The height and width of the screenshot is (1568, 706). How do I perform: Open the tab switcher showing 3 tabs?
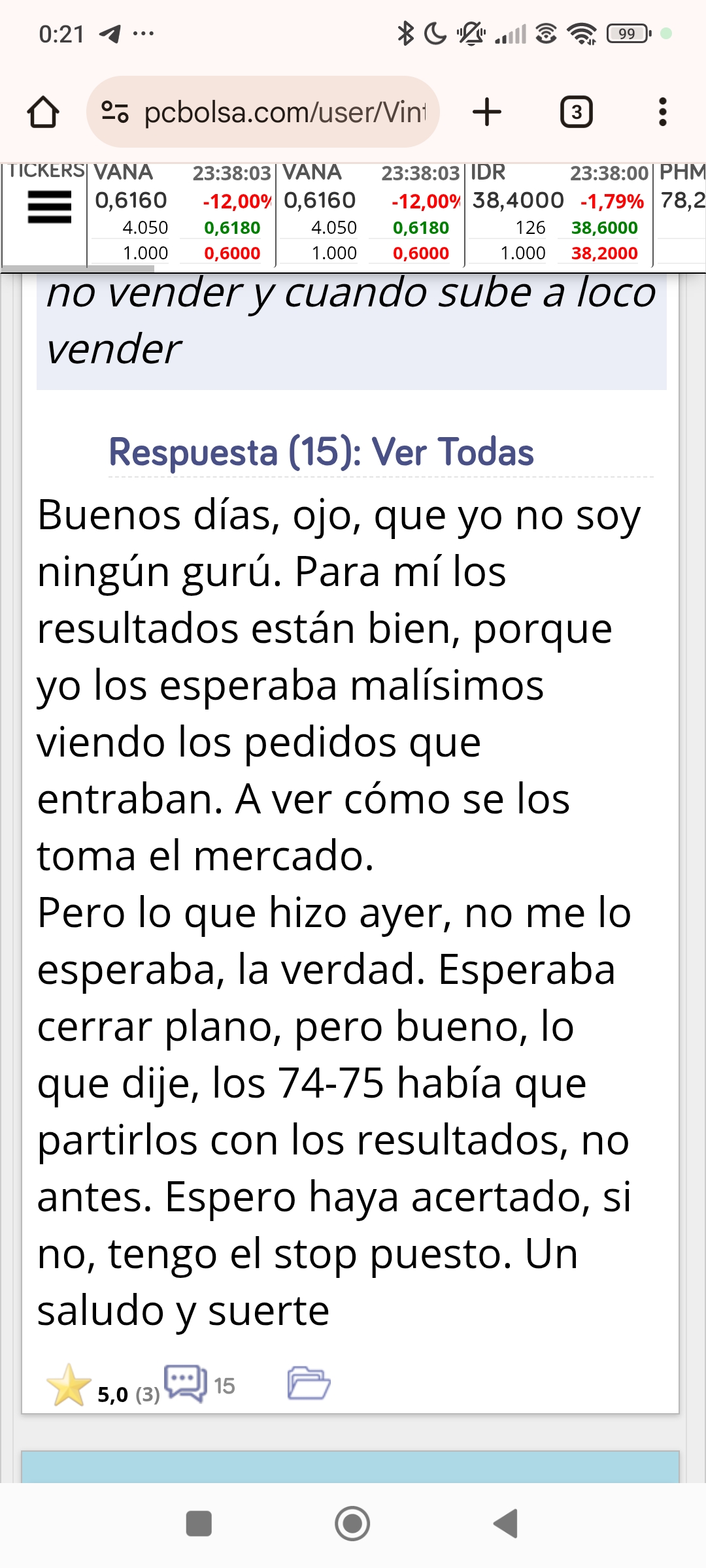(577, 112)
